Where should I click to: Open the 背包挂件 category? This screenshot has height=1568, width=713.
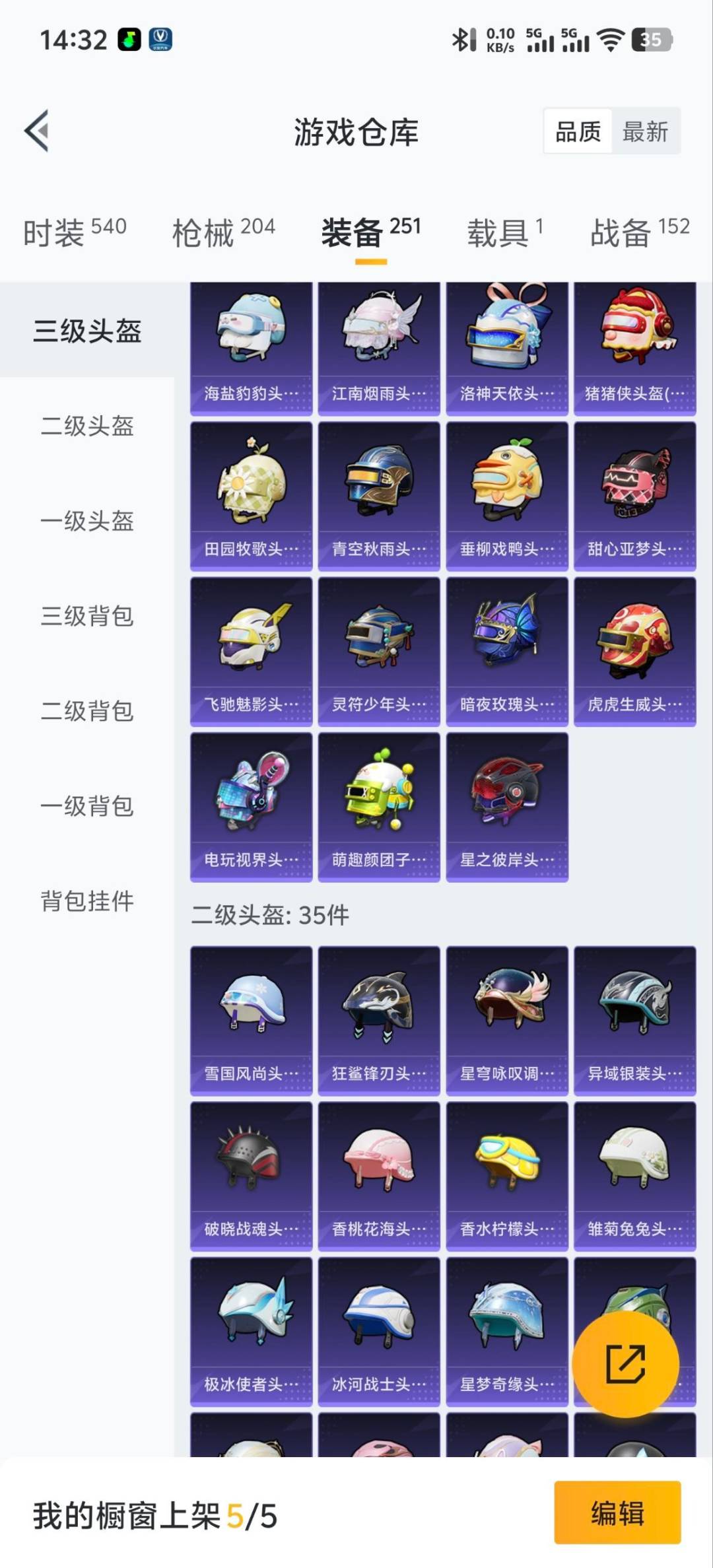tap(87, 901)
